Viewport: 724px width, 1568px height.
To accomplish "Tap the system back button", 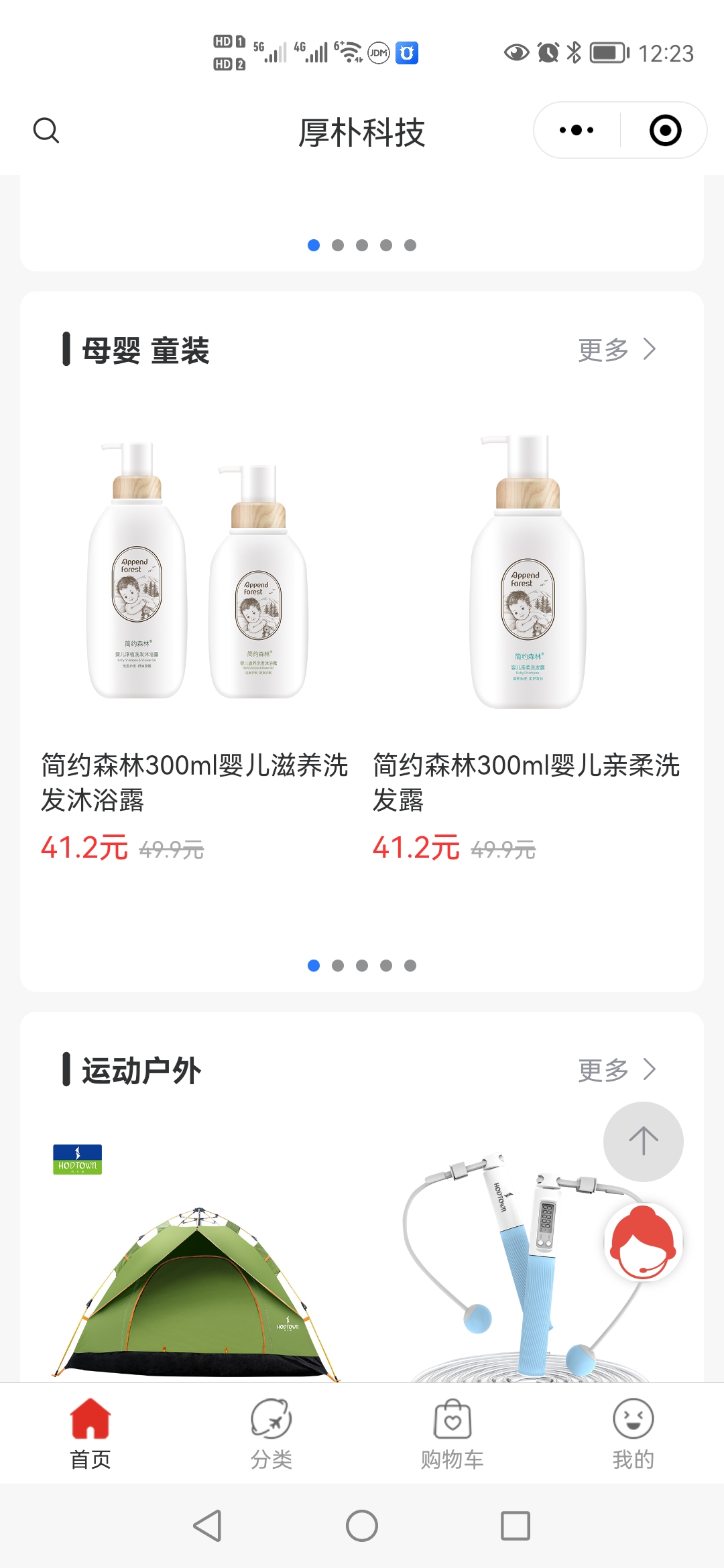I will coord(208,1526).
